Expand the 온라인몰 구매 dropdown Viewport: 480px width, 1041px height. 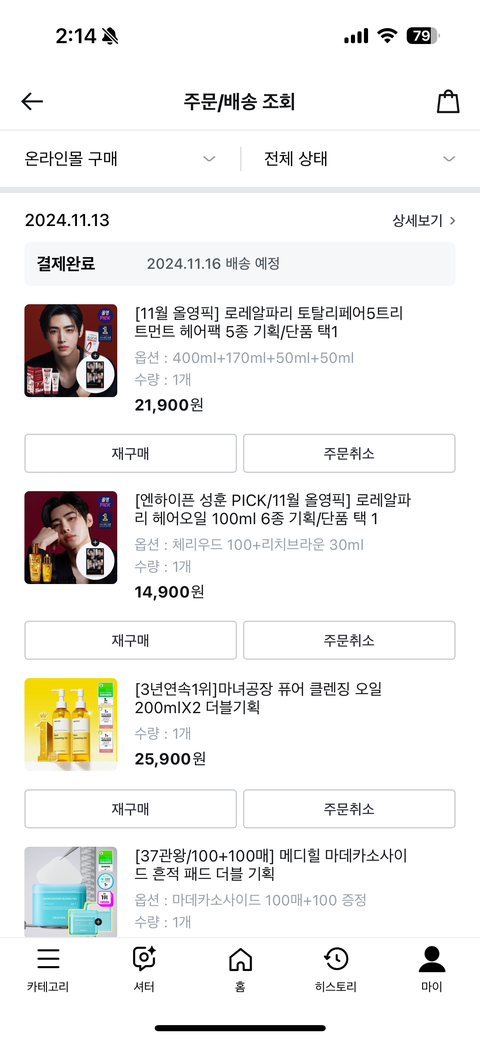coord(120,159)
